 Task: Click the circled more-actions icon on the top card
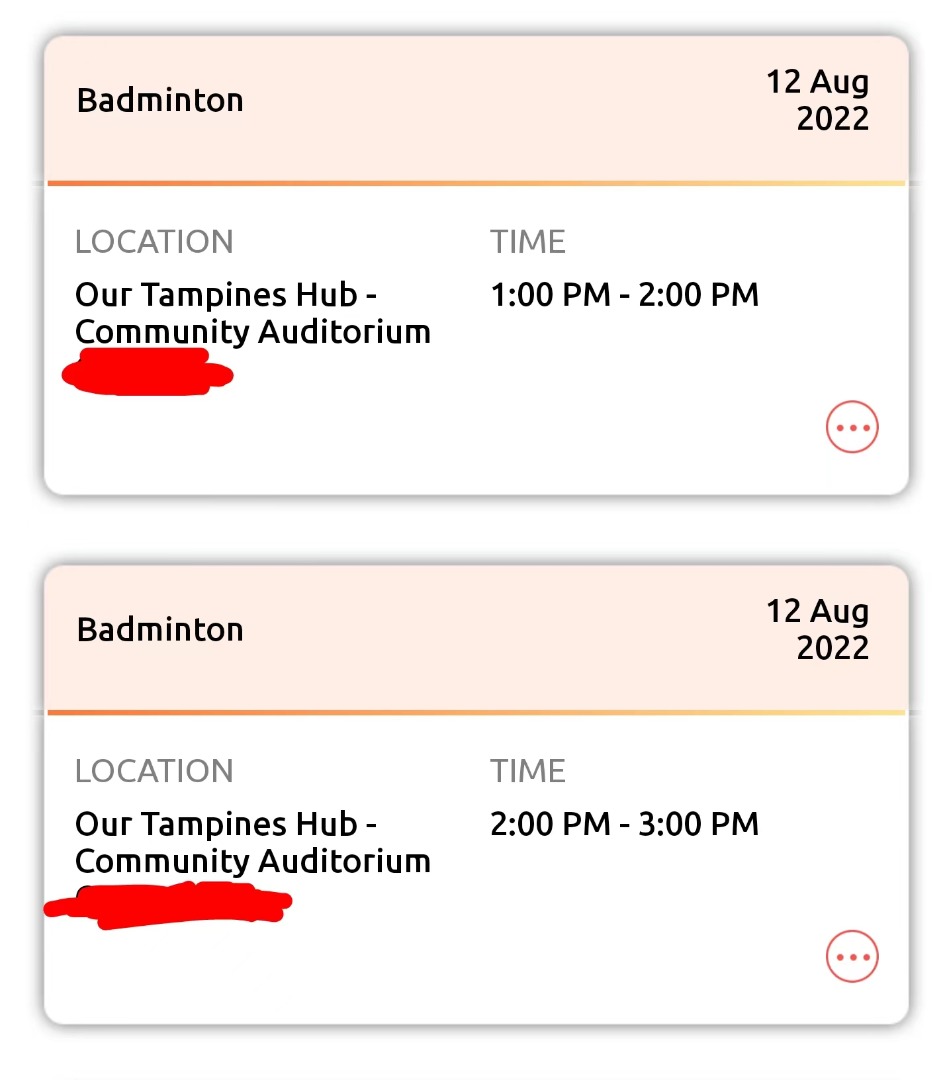851,426
